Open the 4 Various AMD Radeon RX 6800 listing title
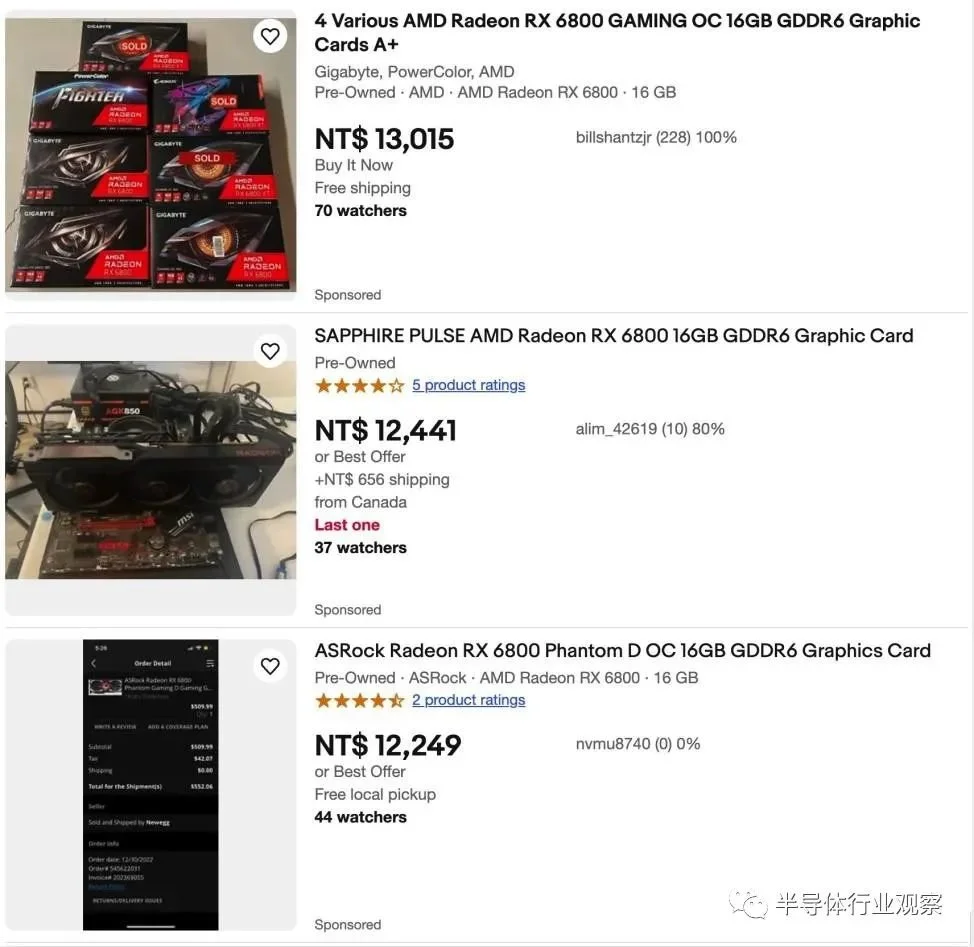 617,32
